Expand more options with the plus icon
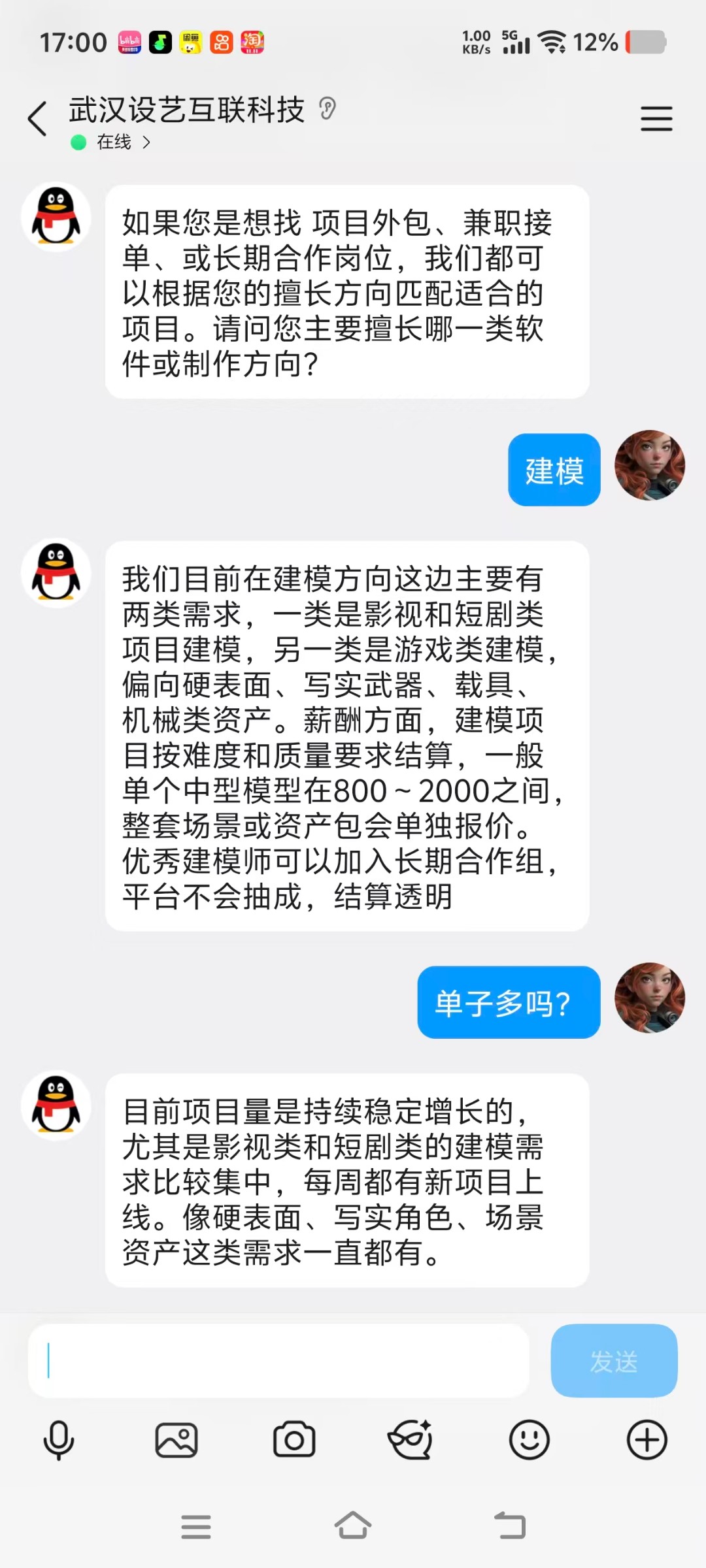Screen dimensions: 706x1568 (647, 1440)
